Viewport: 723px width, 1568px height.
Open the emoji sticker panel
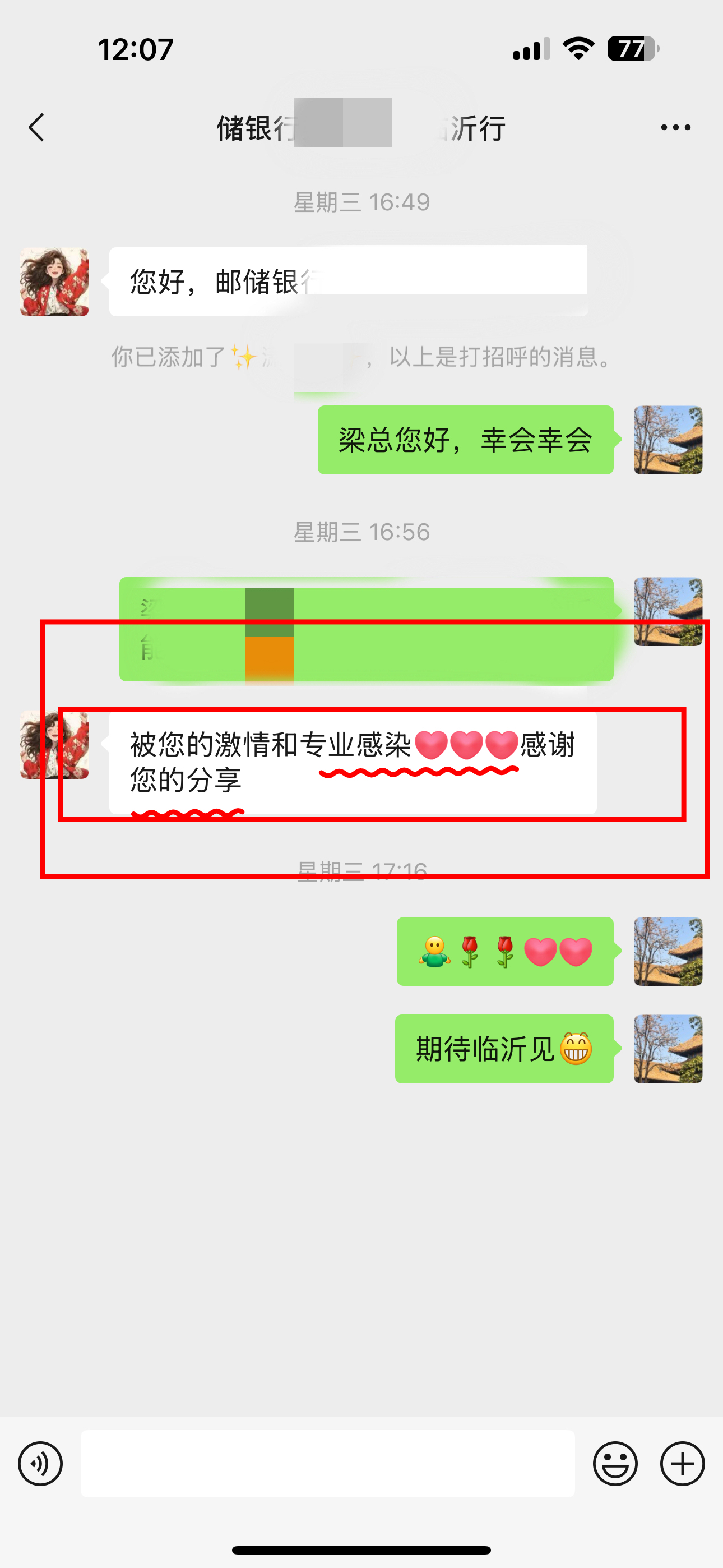pos(615,1463)
